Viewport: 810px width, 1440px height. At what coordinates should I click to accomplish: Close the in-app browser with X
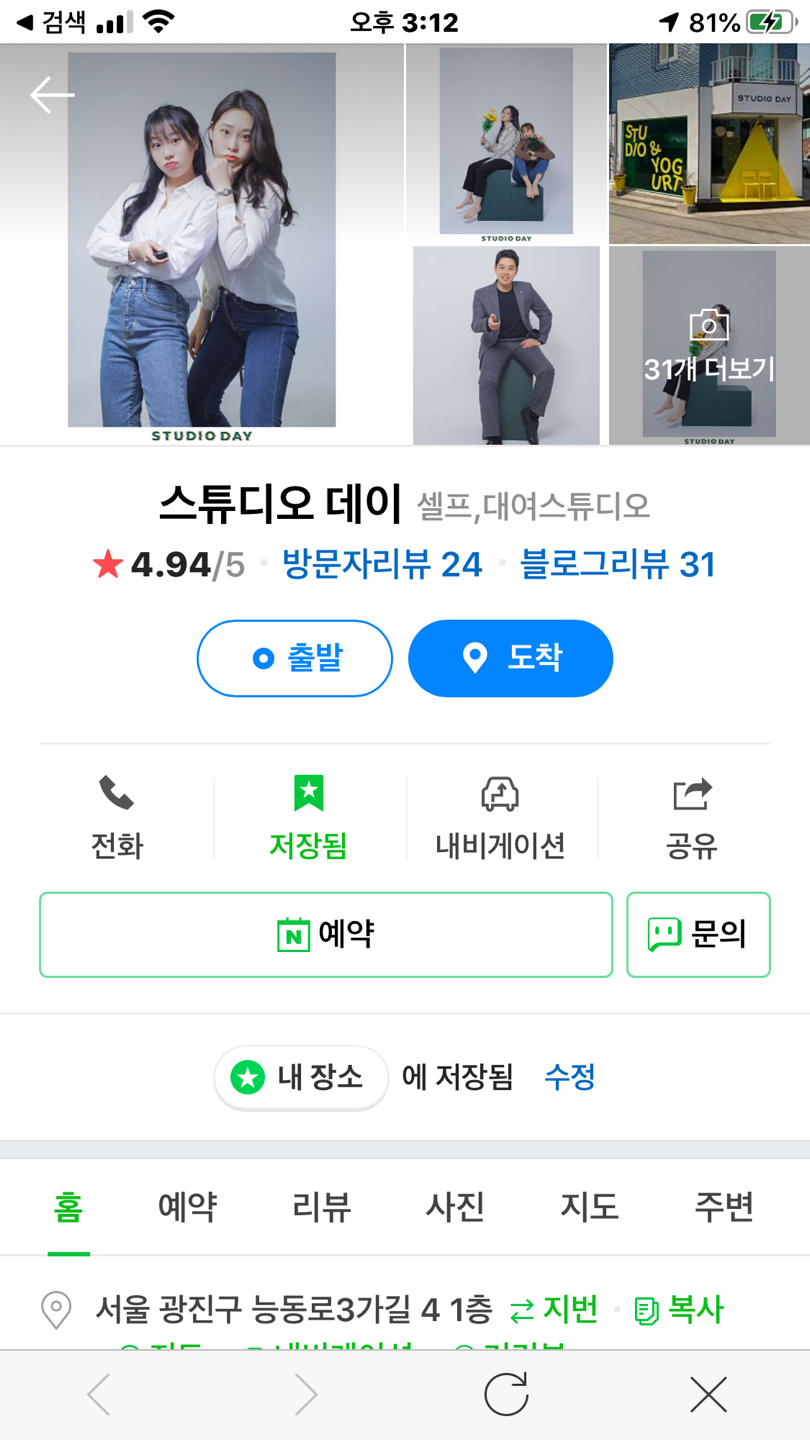(708, 1394)
